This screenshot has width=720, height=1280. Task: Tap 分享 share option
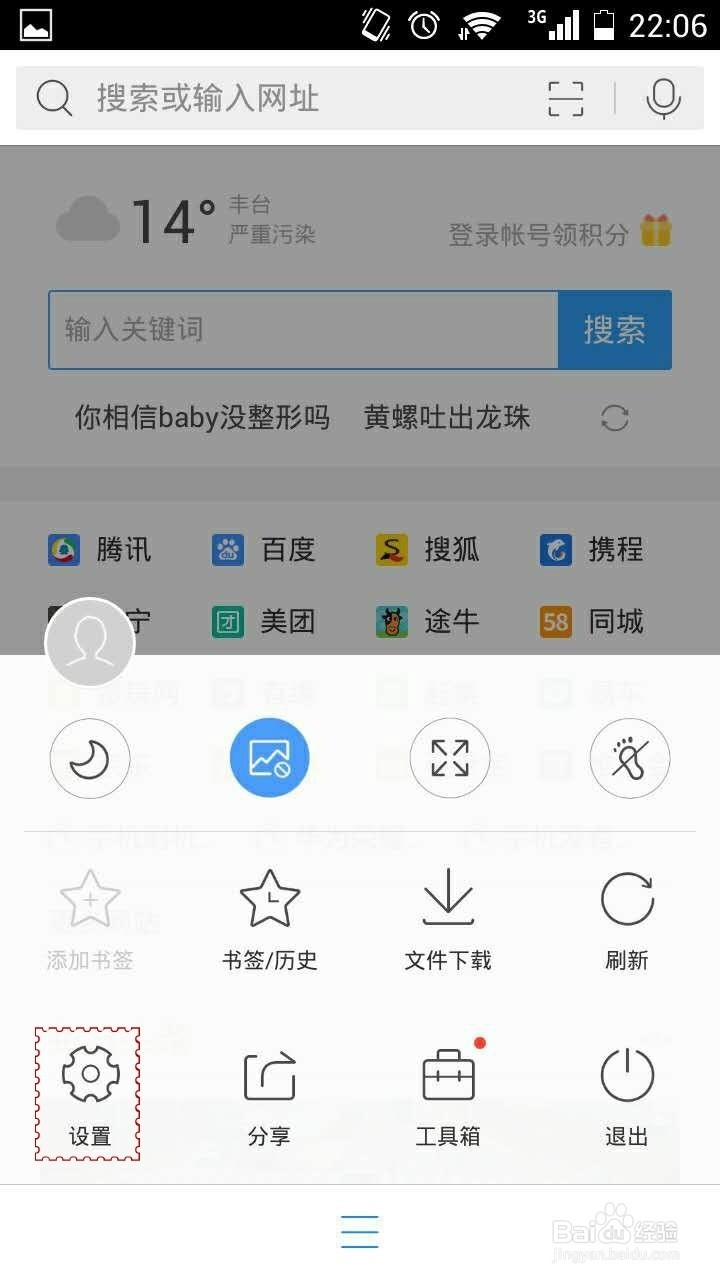point(269,1093)
